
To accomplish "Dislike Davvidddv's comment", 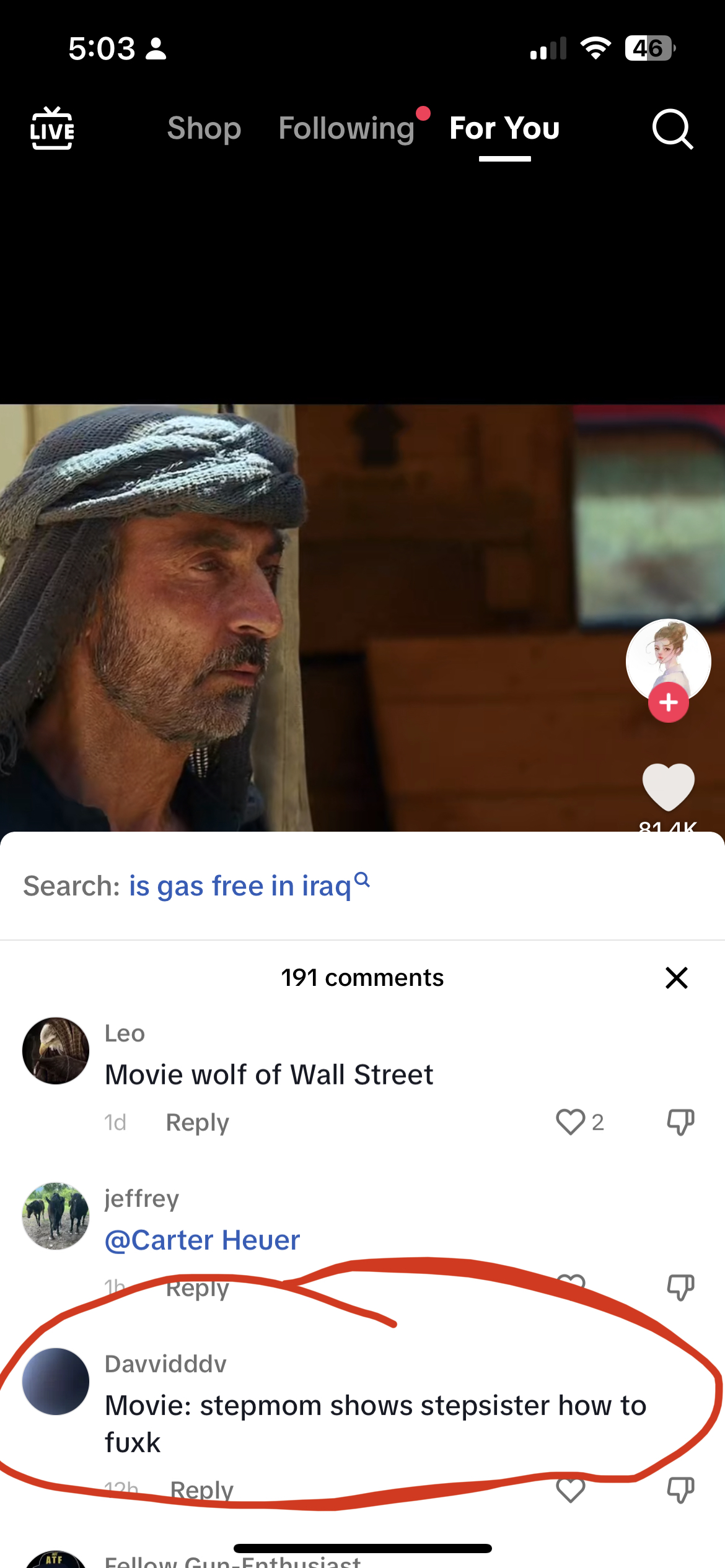I will click(x=680, y=1489).
